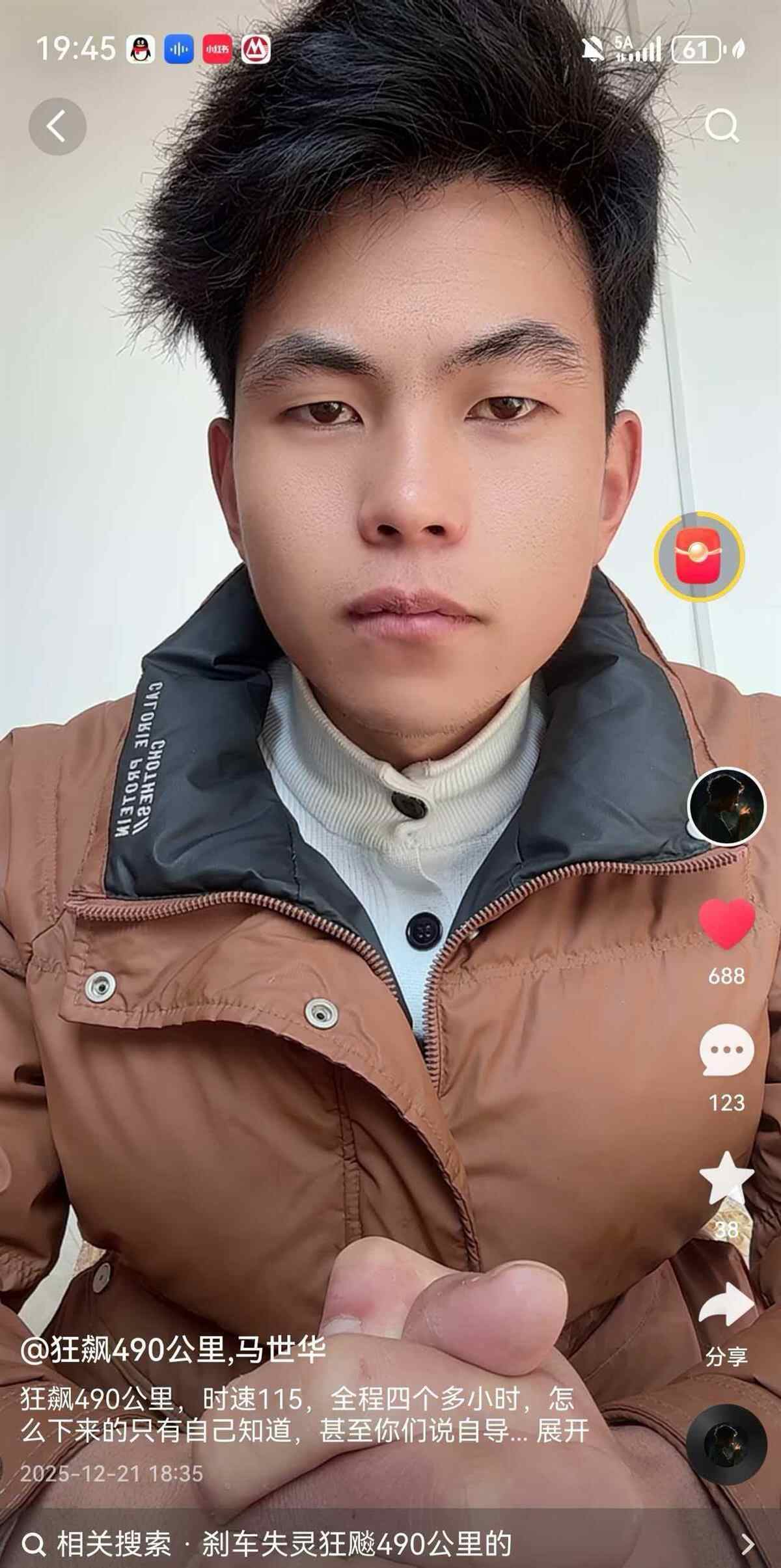781x1568 pixels.
Task: Expand the caption with 展开
Action: pyautogui.click(x=563, y=1431)
